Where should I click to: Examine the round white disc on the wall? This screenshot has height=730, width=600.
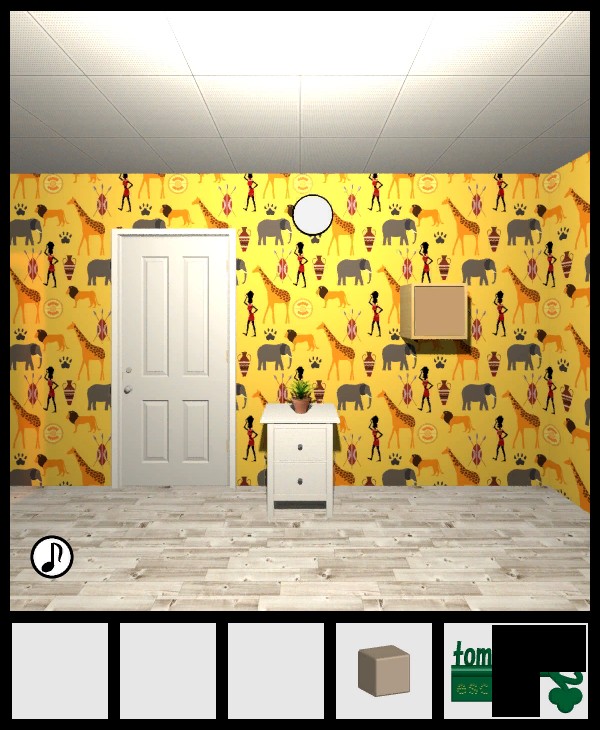(x=313, y=215)
